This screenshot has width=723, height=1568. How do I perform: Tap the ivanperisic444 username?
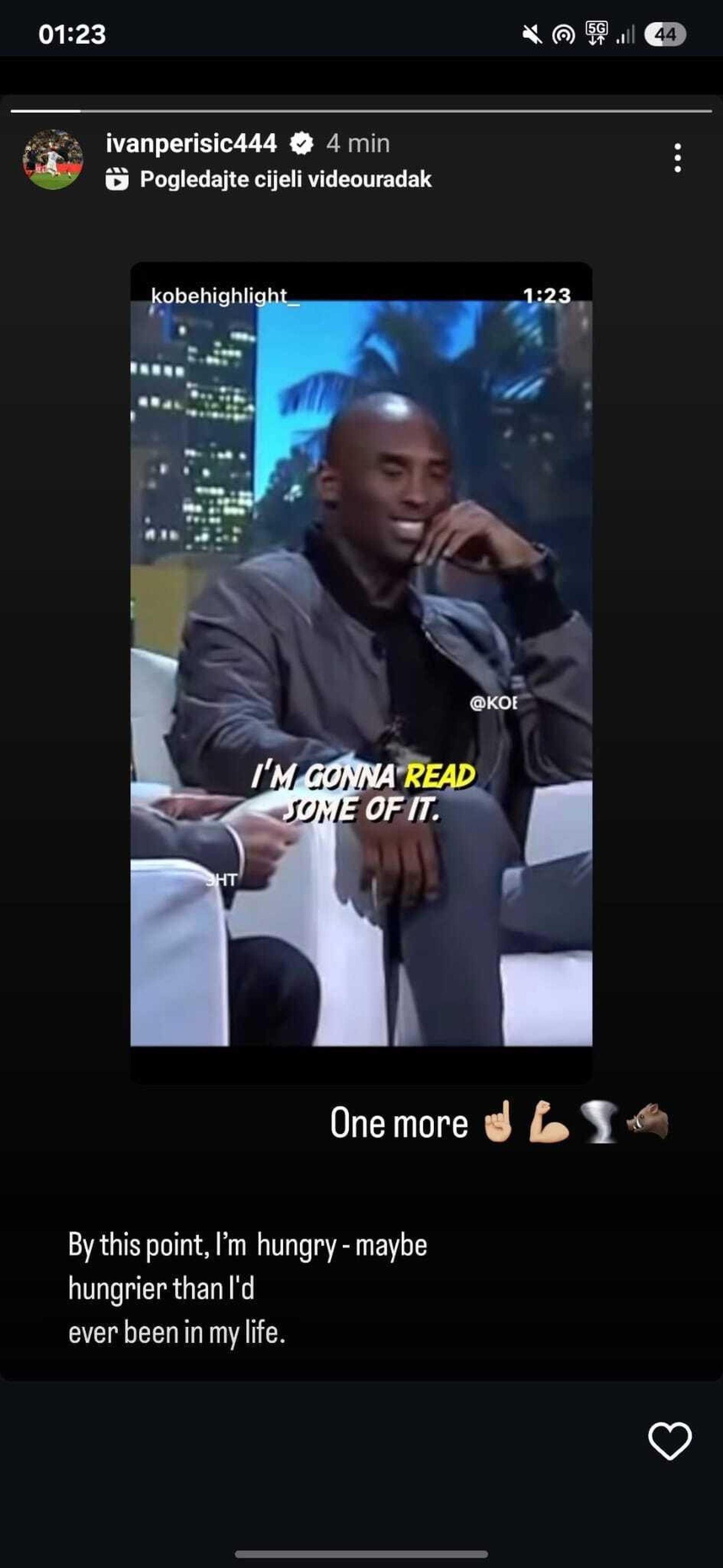[192, 144]
